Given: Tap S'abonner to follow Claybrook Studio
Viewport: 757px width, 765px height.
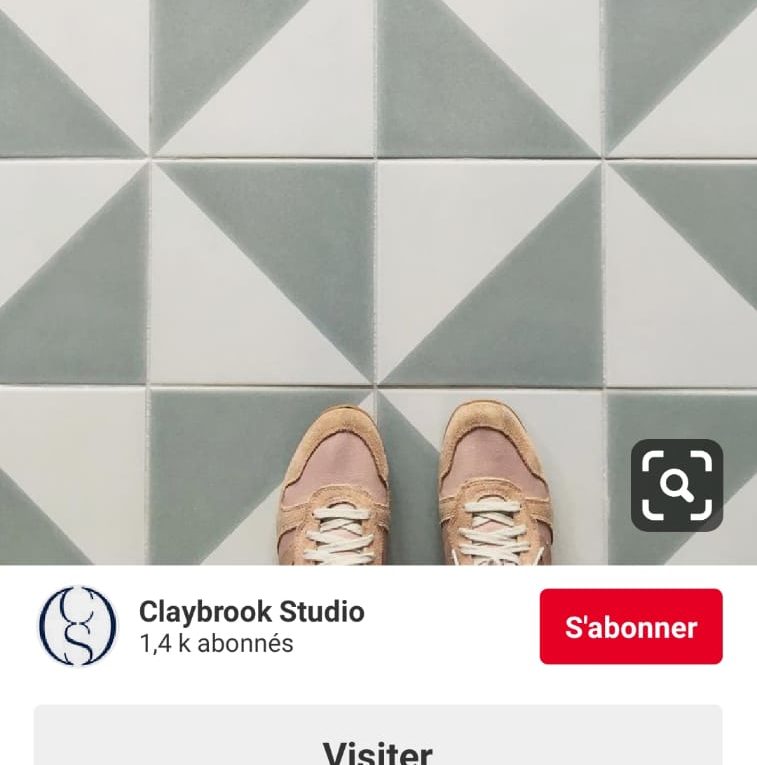Looking at the screenshot, I should pyautogui.click(x=631, y=627).
